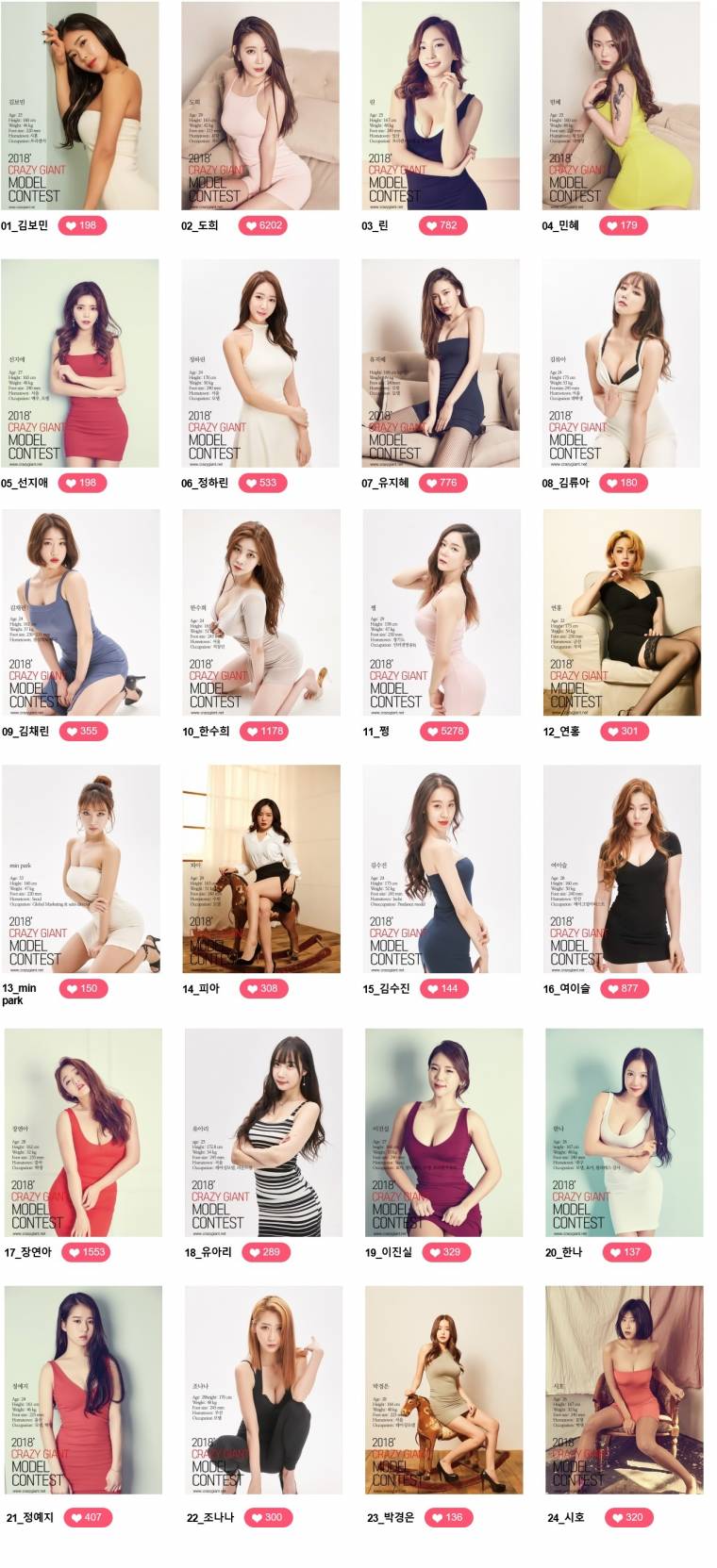Tap the heart button for 03_린
717x1568 pixels.
pos(442,225)
